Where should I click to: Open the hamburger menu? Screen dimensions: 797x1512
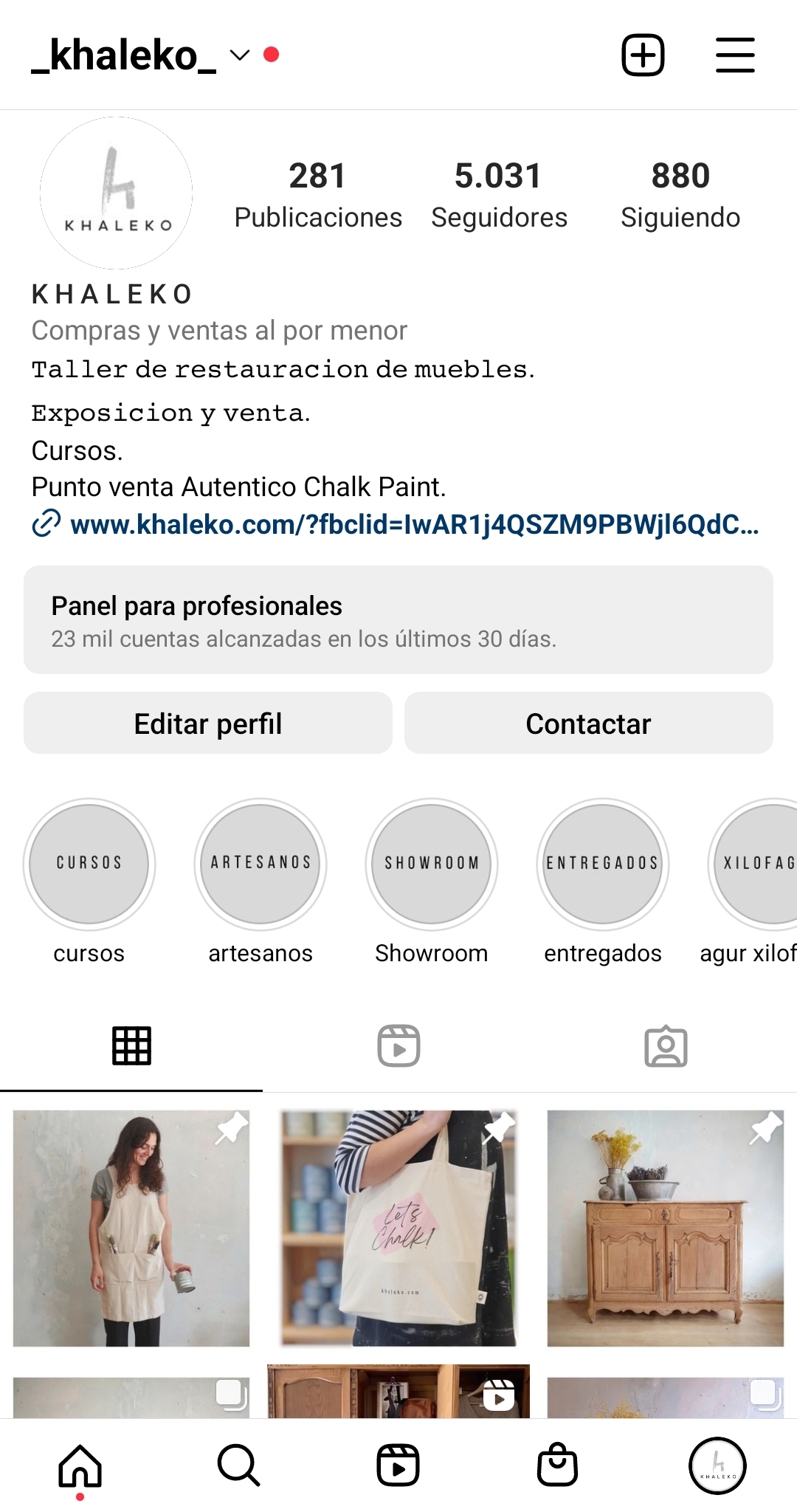tap(735, 55)
